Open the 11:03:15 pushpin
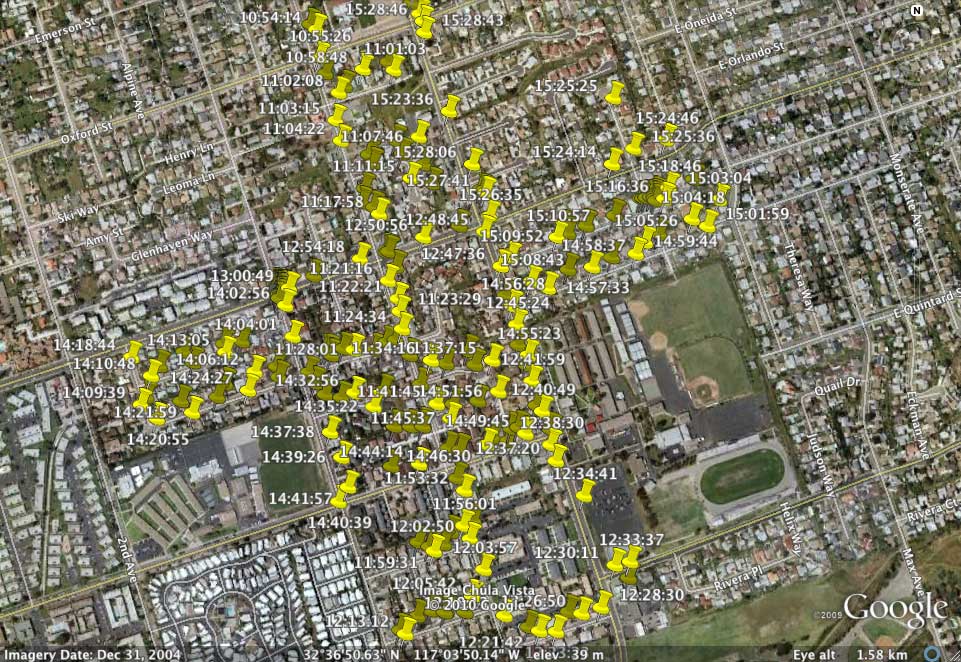The image size is (961, 662). click(338, 113)
